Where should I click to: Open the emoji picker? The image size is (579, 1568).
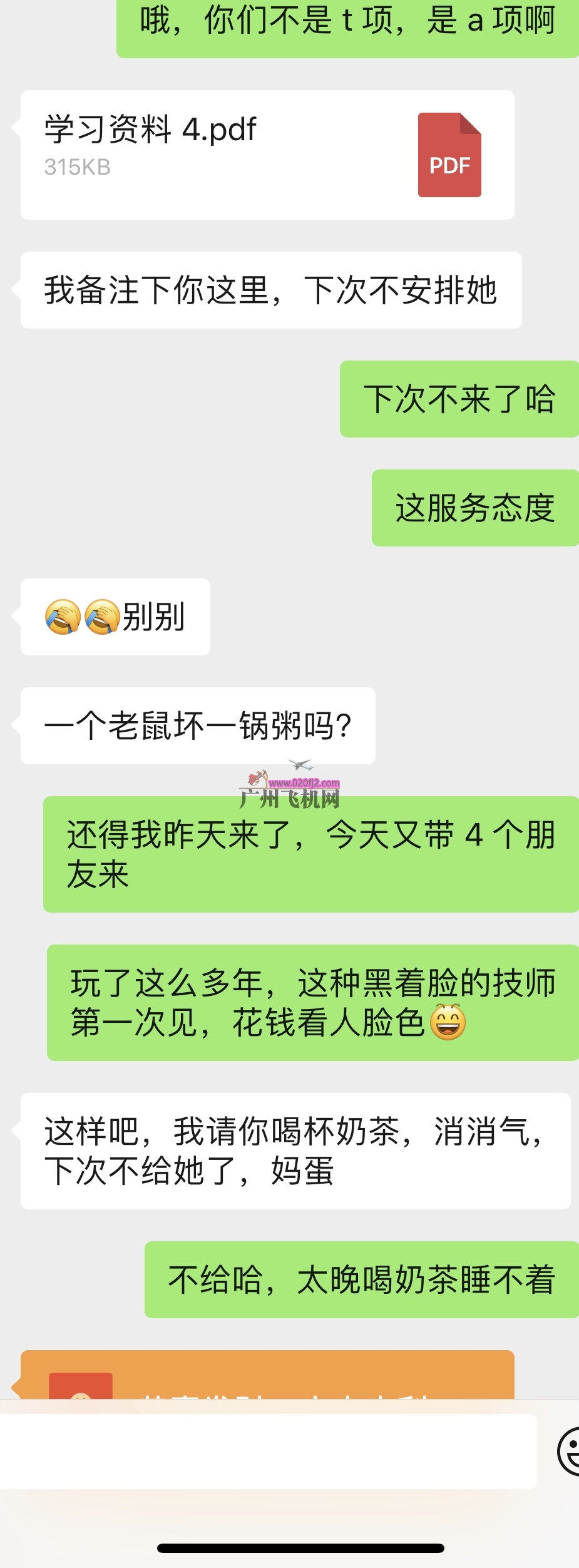pyautogui.click(x=570, y=1451)
